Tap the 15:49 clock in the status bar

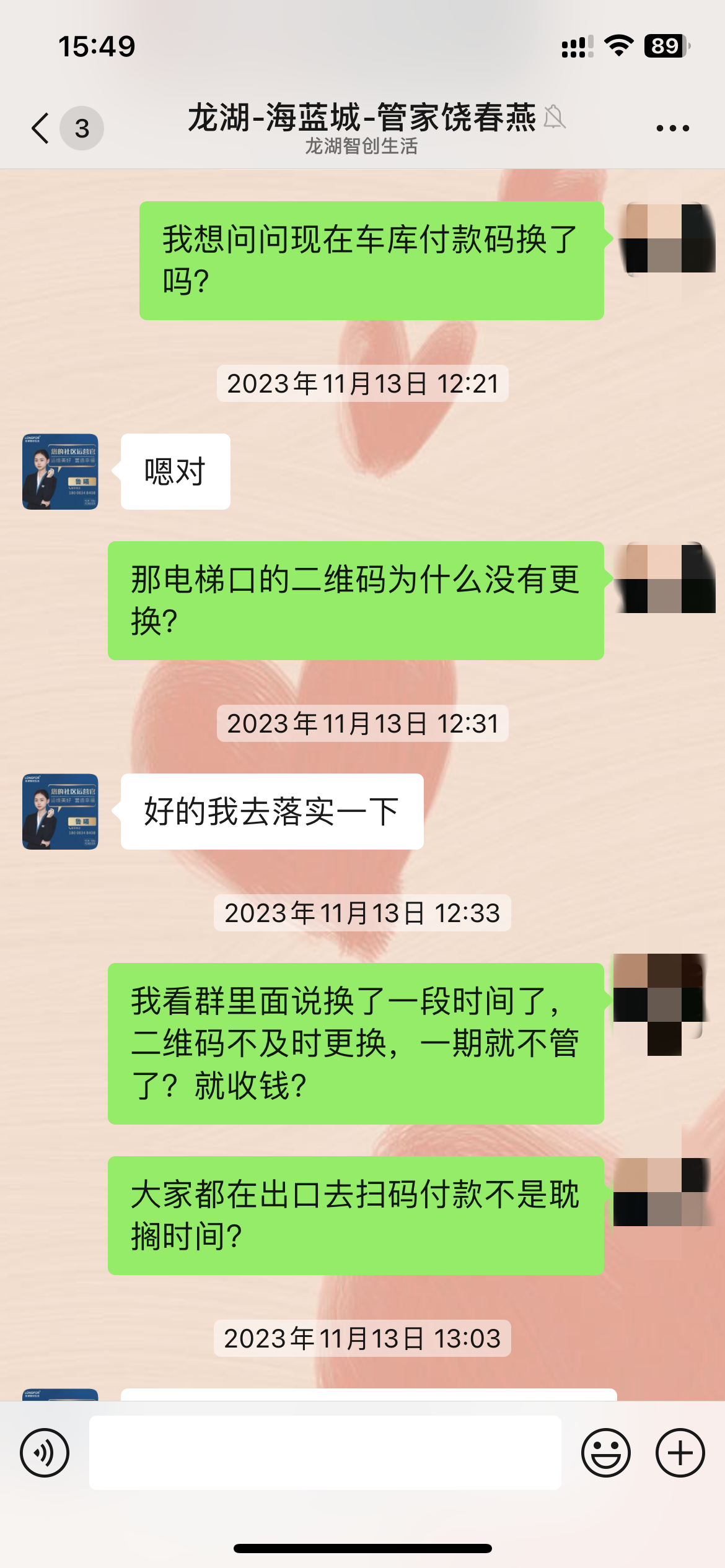click(x=96, y=46)
